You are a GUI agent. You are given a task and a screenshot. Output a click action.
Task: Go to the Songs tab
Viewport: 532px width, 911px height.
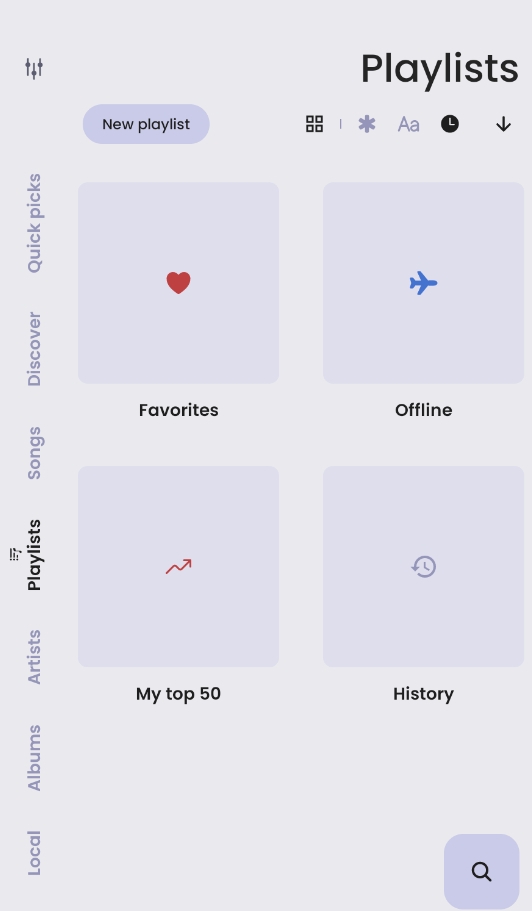34,453
